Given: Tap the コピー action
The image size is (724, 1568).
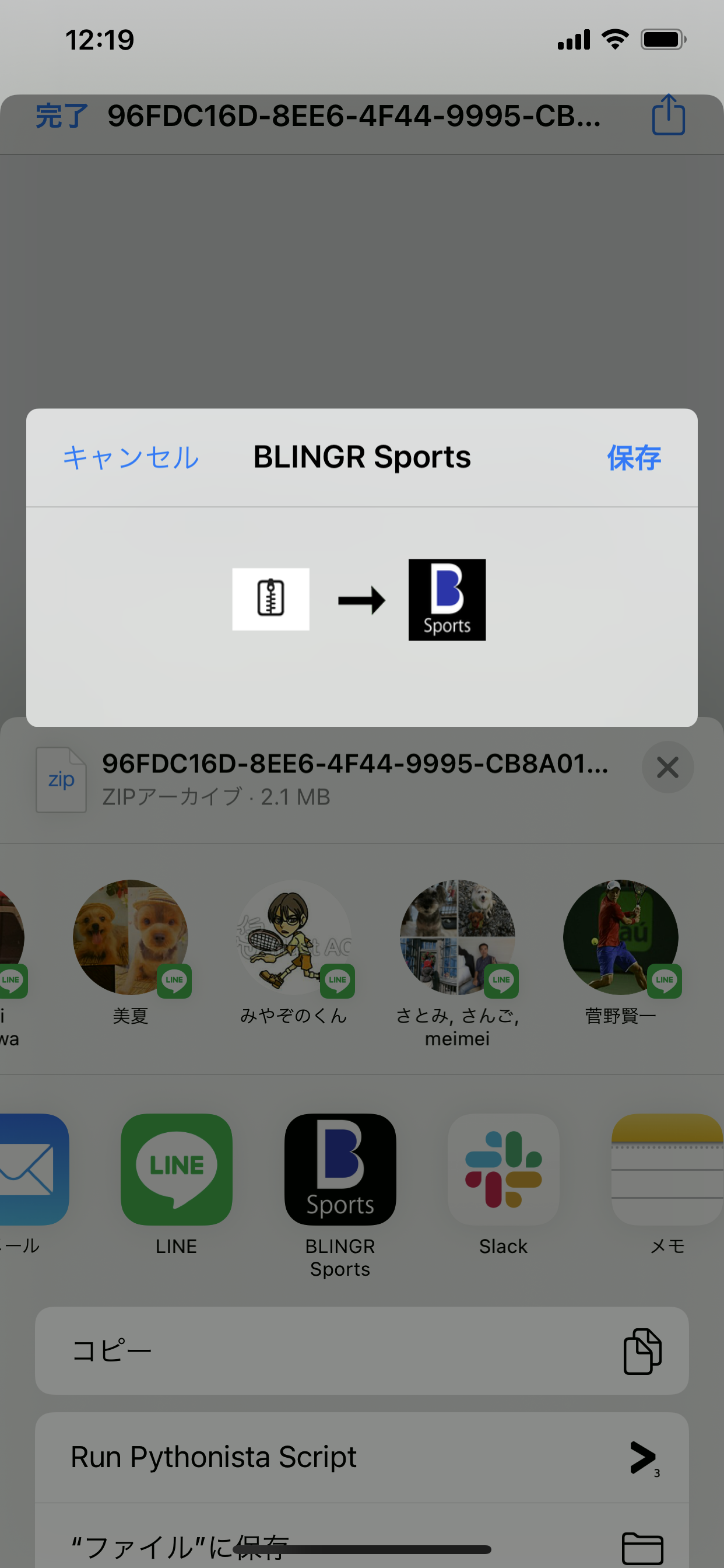Looking at the screenshot, I should click(361, 1350).
